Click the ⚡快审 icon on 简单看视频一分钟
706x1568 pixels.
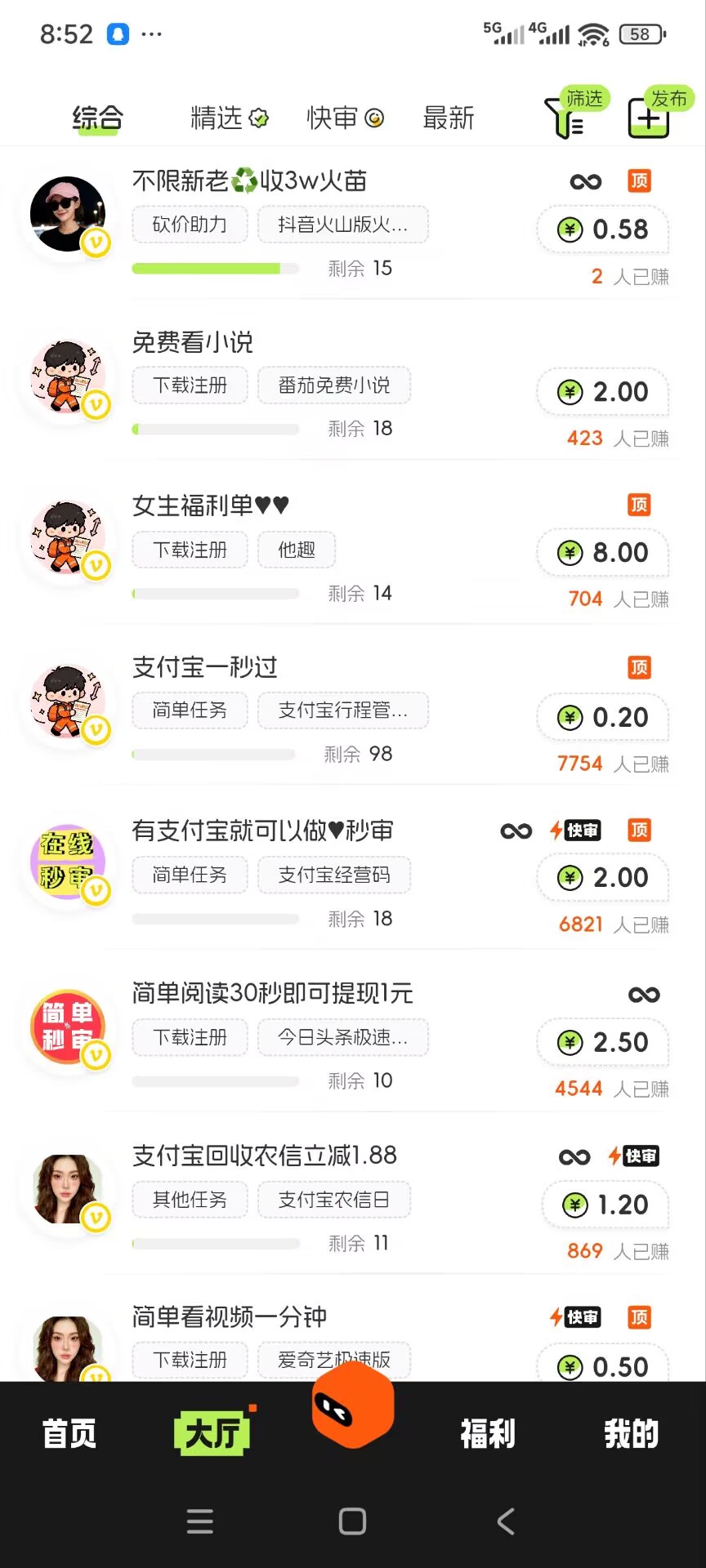click(575, 1317)
